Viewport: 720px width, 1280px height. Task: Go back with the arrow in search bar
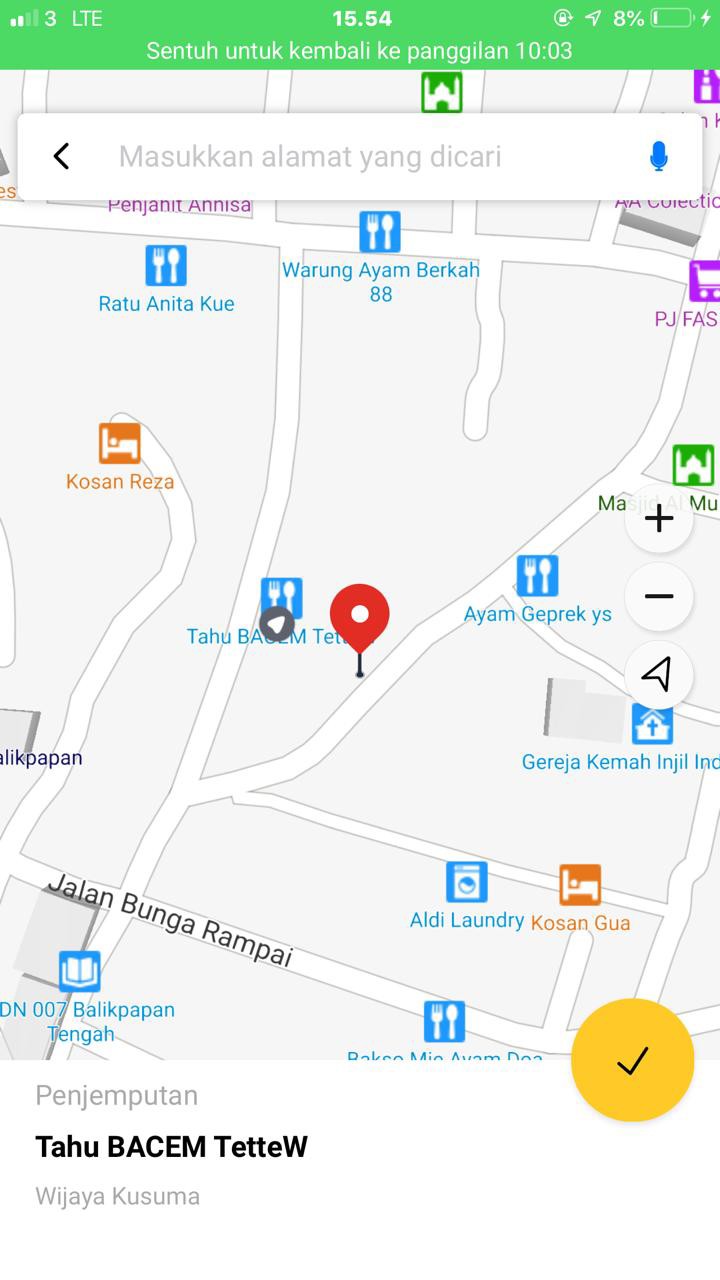coord(61,156)
